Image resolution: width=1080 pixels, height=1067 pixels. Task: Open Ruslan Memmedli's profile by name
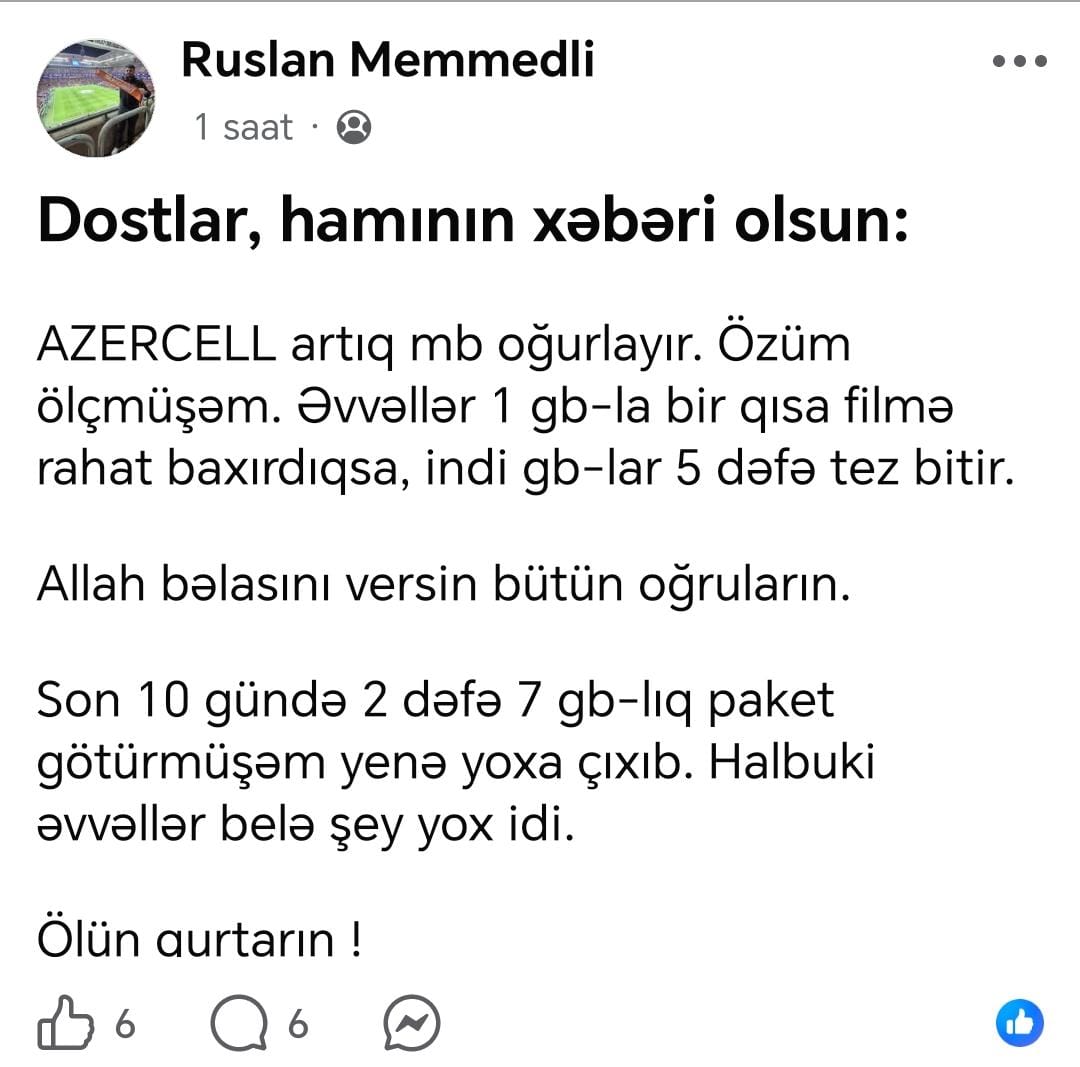tap(387, 60)
